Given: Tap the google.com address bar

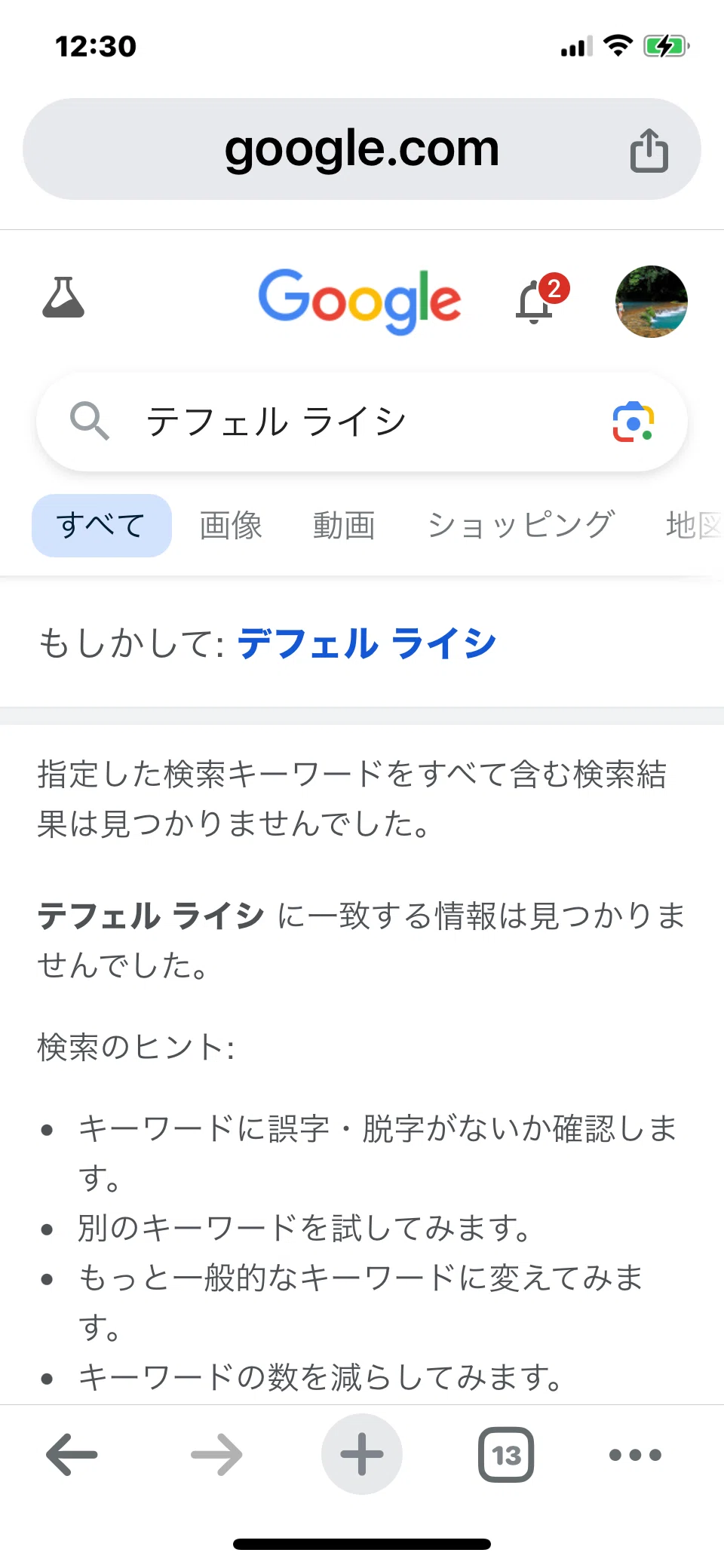Looking at the screenshot, I should [362, 149].
